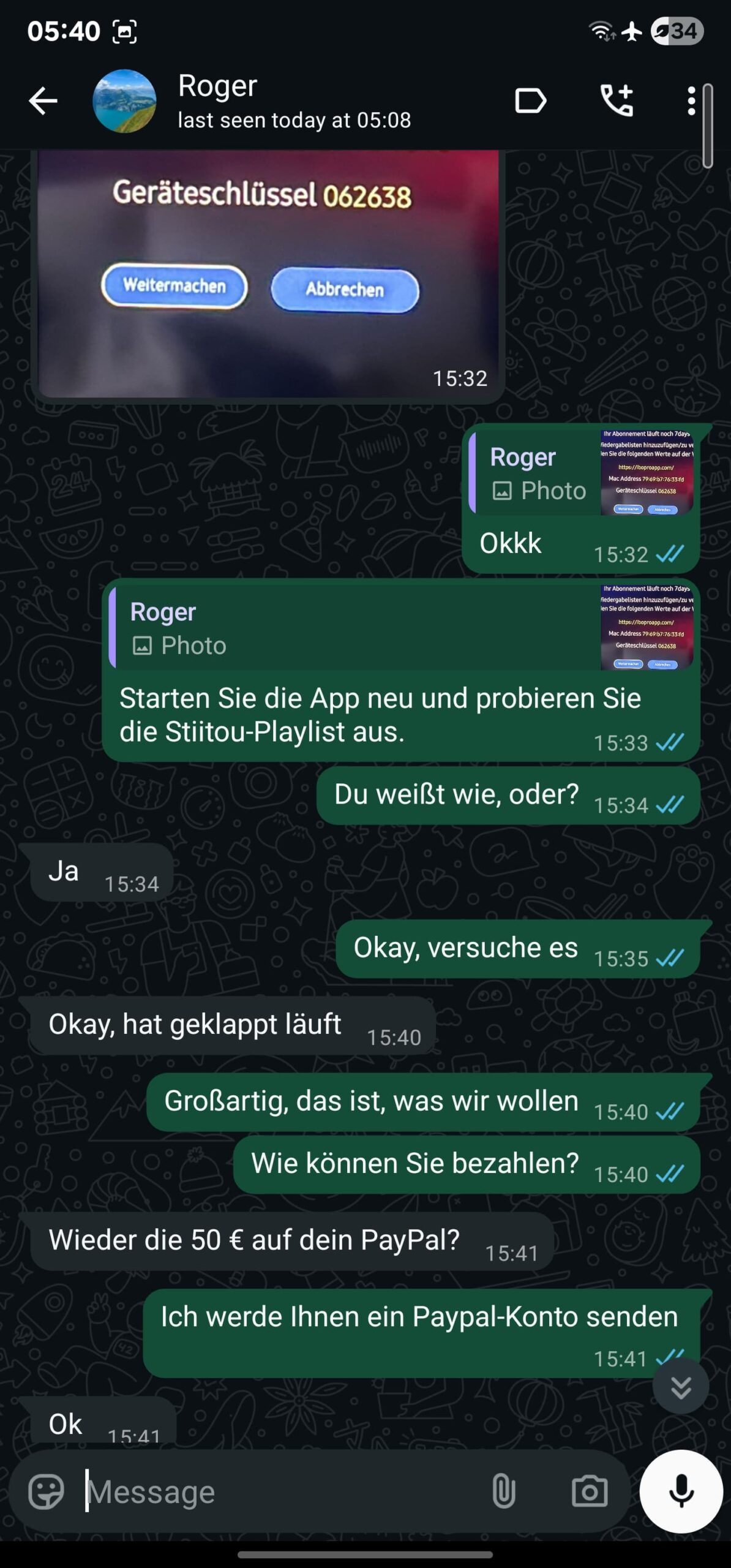
Task: Open the emoji and sticker picker
Action: (x=46, y=1491)
